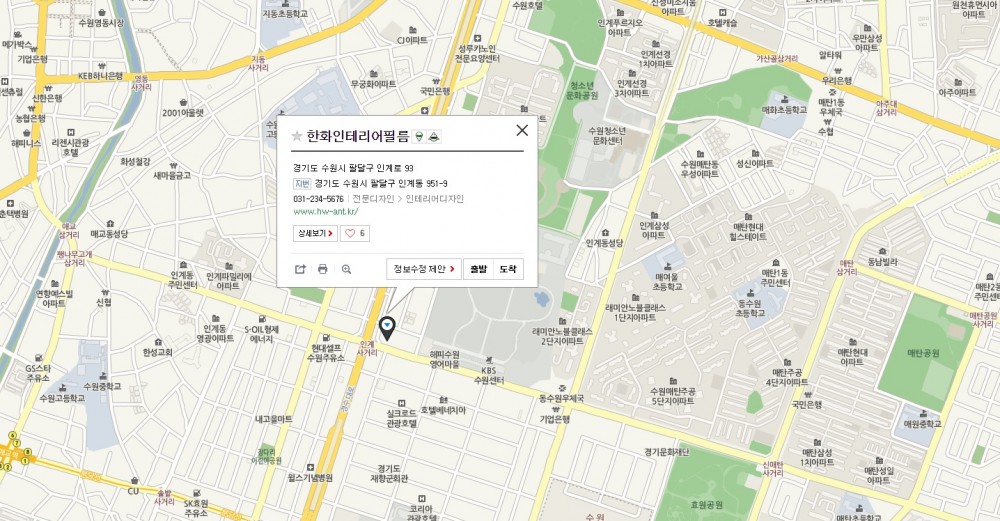1000x521 pixels.
Task: Zoom in on this location with the magnifier
Action: coord(346,269)
